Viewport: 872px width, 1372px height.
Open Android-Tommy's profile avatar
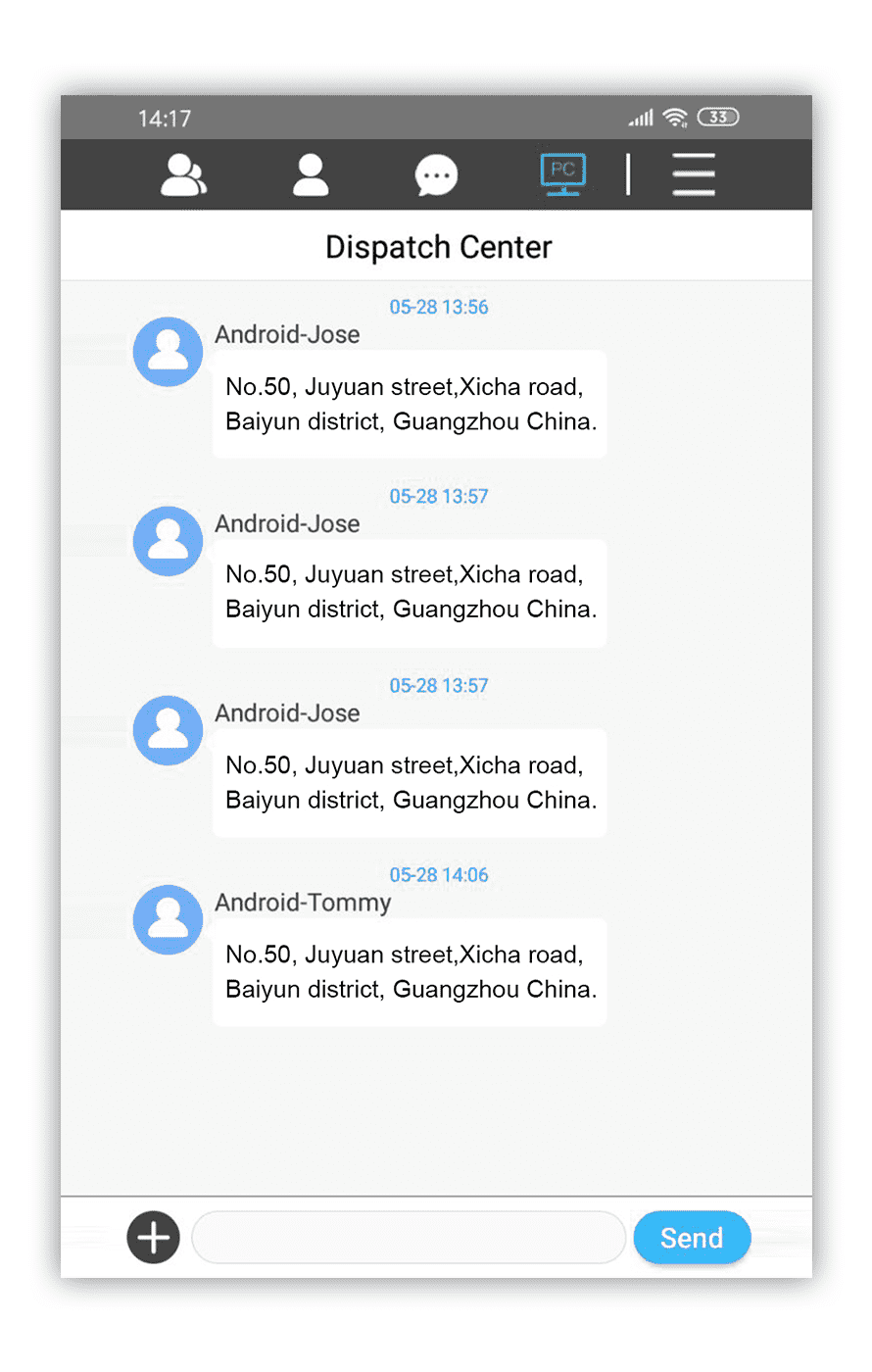point(168,919)
